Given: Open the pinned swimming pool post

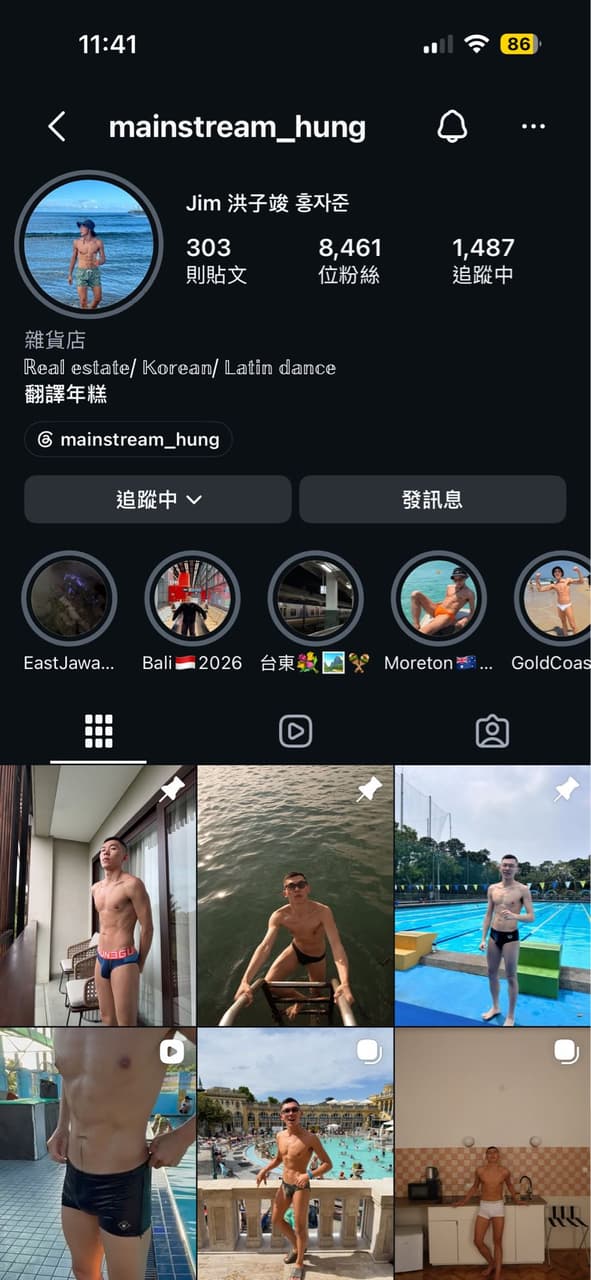Looking at the screenshot, I should pos(493,895).
